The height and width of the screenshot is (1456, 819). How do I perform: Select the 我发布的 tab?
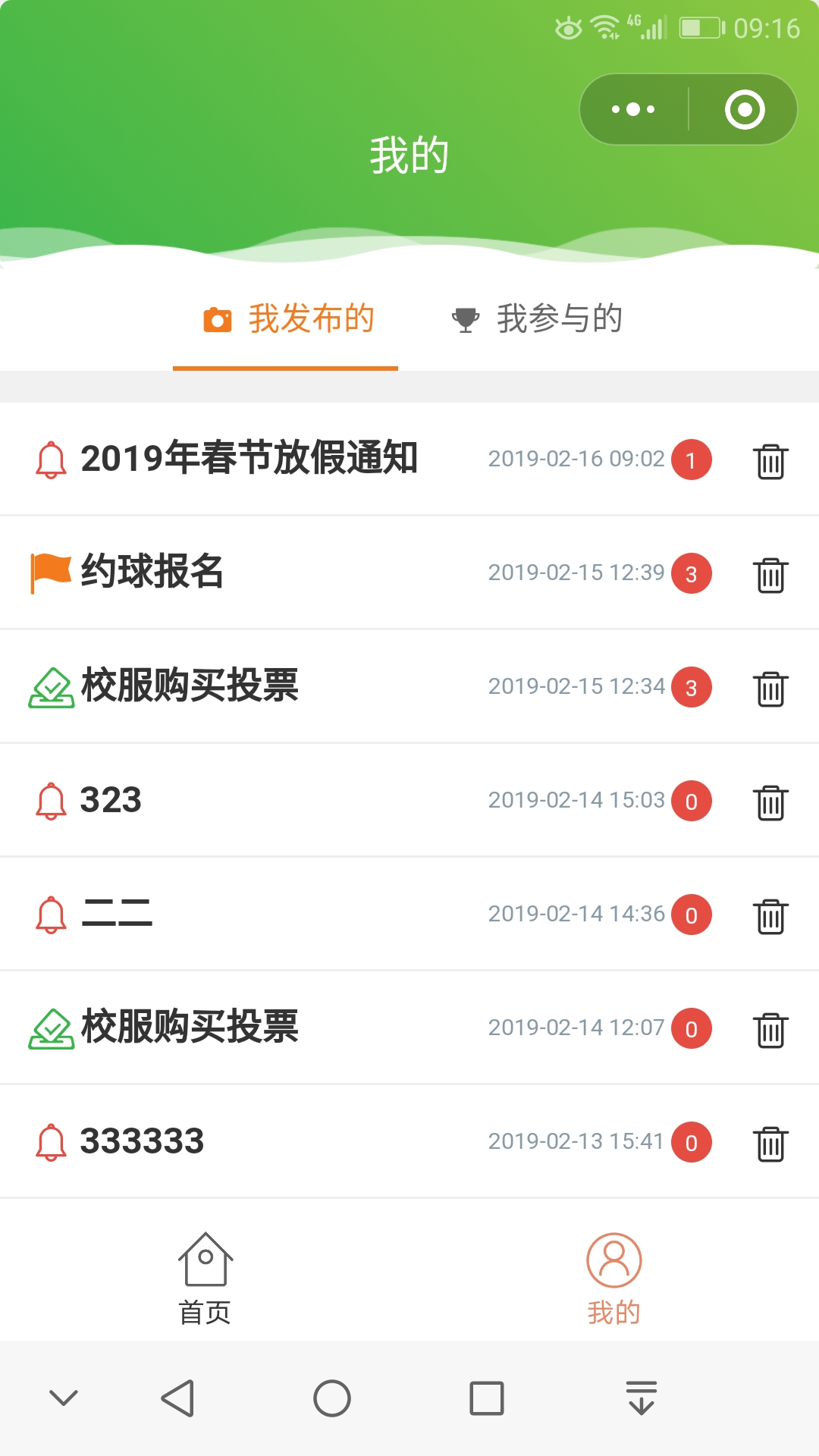point(288,318)
